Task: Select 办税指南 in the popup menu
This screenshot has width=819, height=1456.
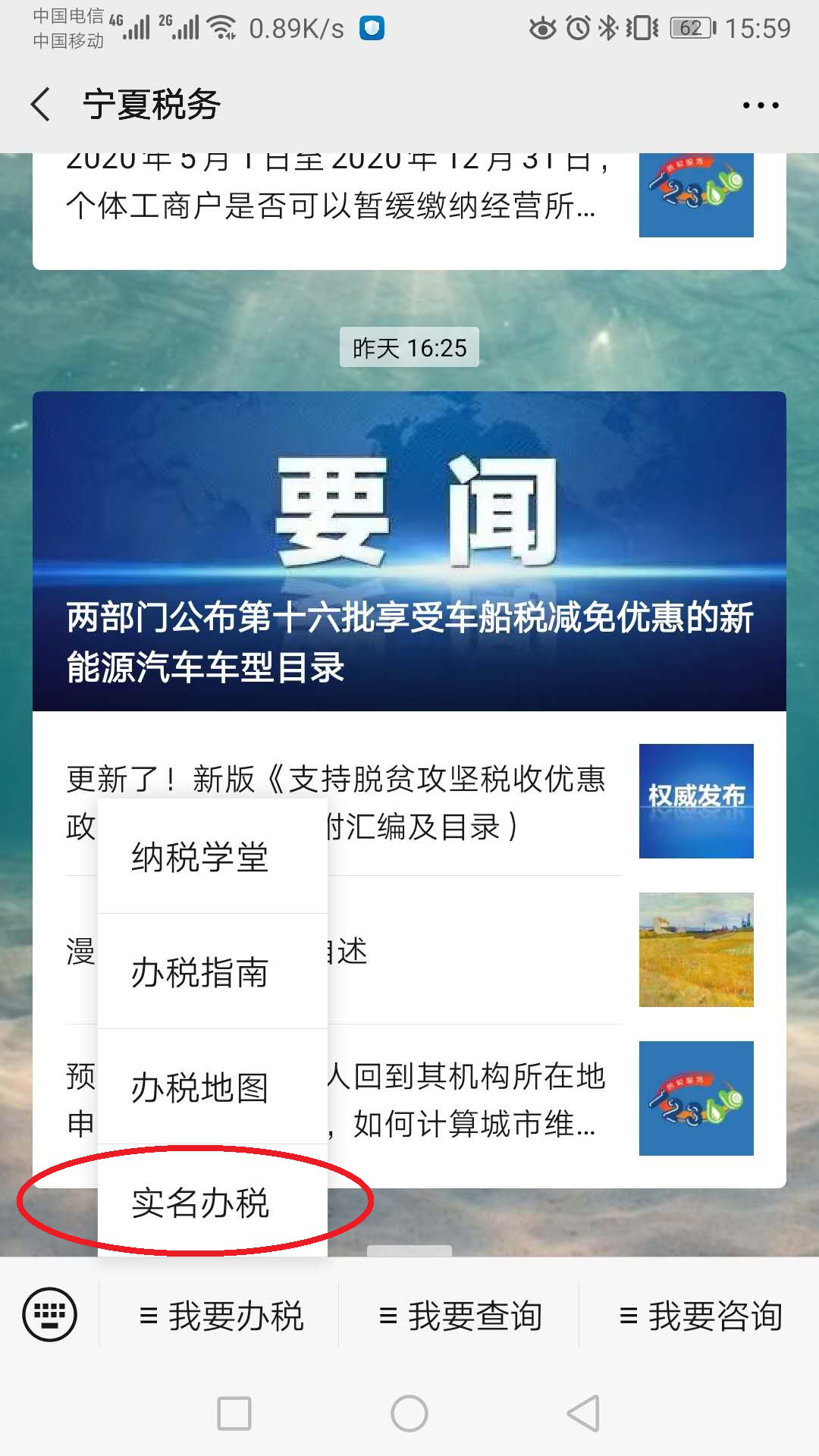Action: click(200, 973)
